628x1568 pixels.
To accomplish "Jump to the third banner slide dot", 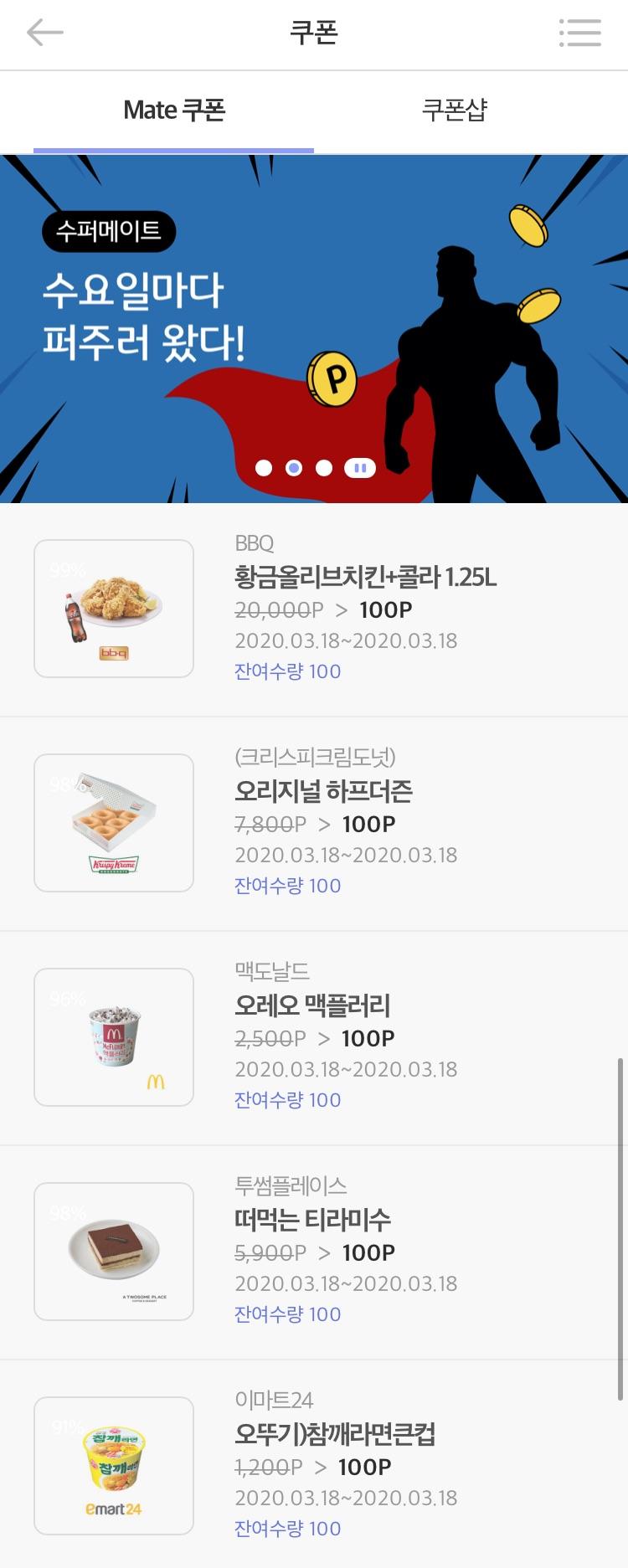I will [x=324, y=468].
